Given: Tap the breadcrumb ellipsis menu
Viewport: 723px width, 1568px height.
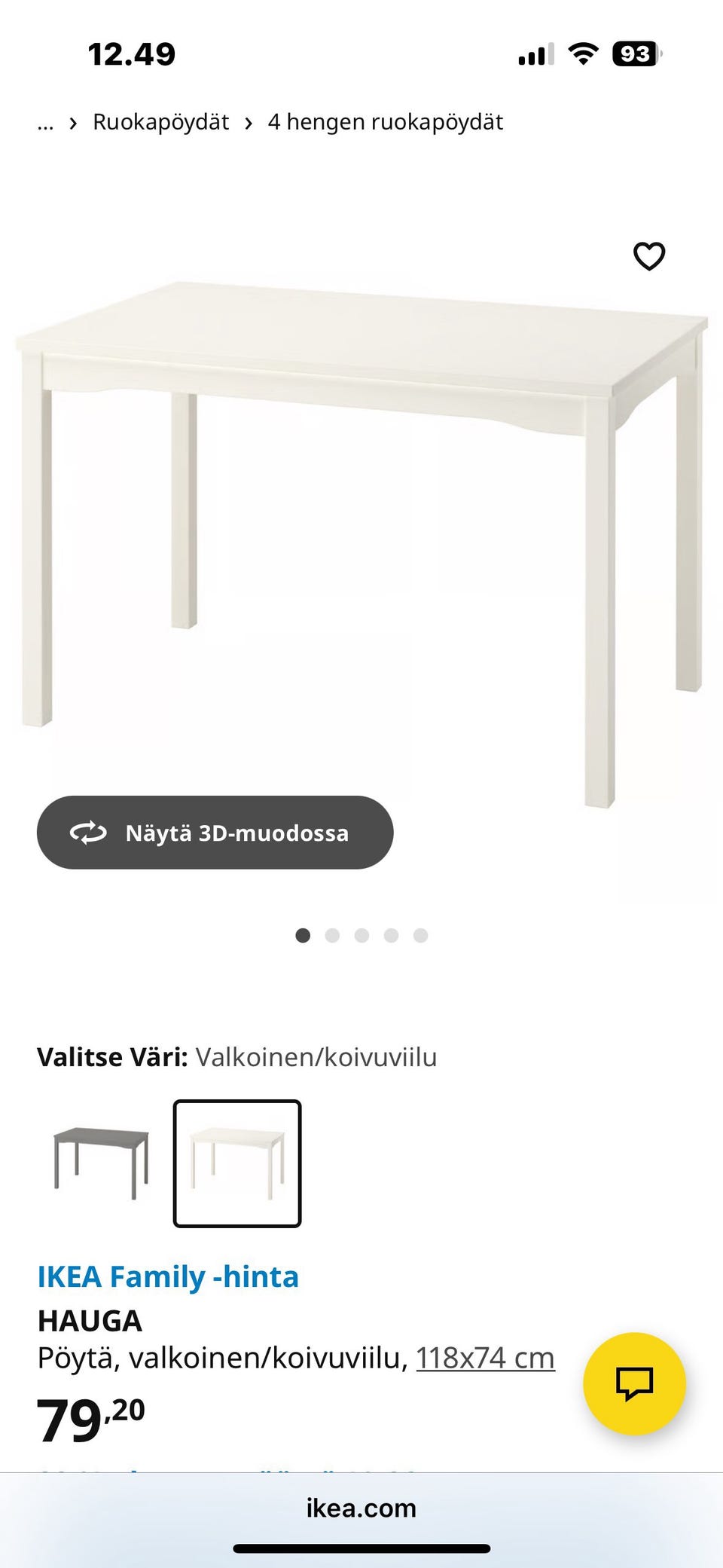Looking at the screenshot, I should [46, 123].
